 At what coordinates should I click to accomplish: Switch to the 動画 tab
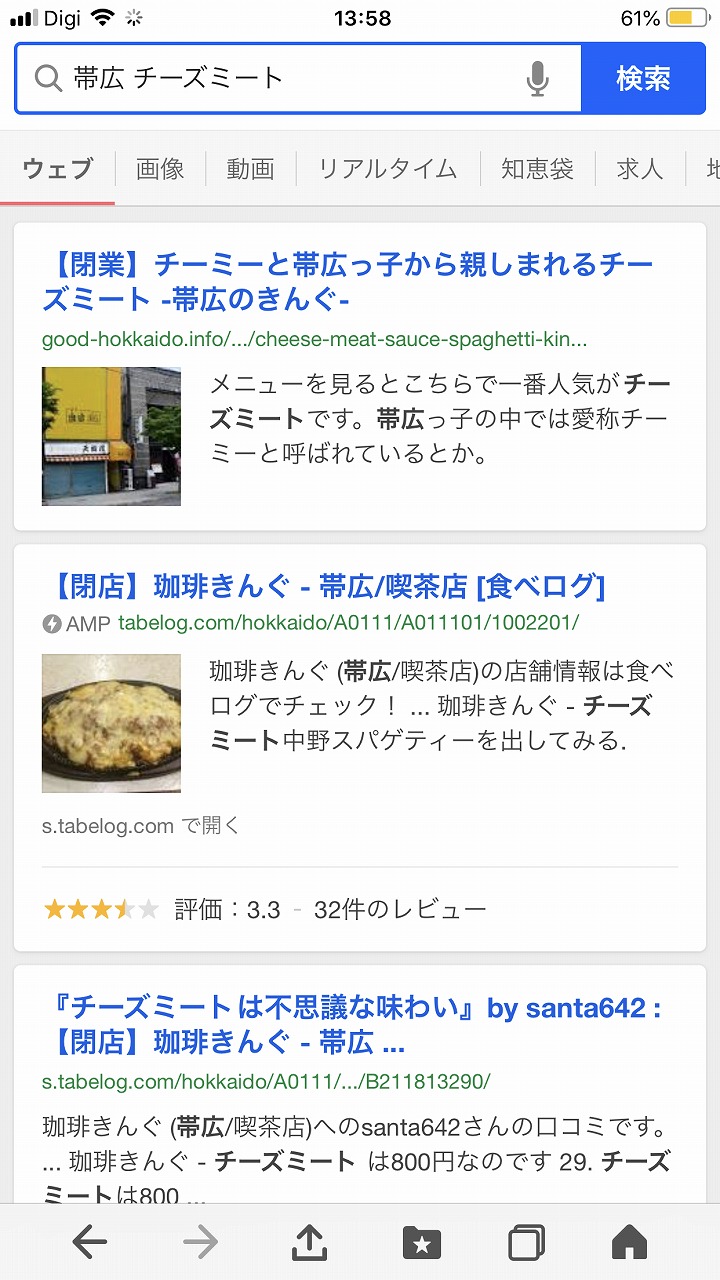pyautogui.click(x=250, y=169)
